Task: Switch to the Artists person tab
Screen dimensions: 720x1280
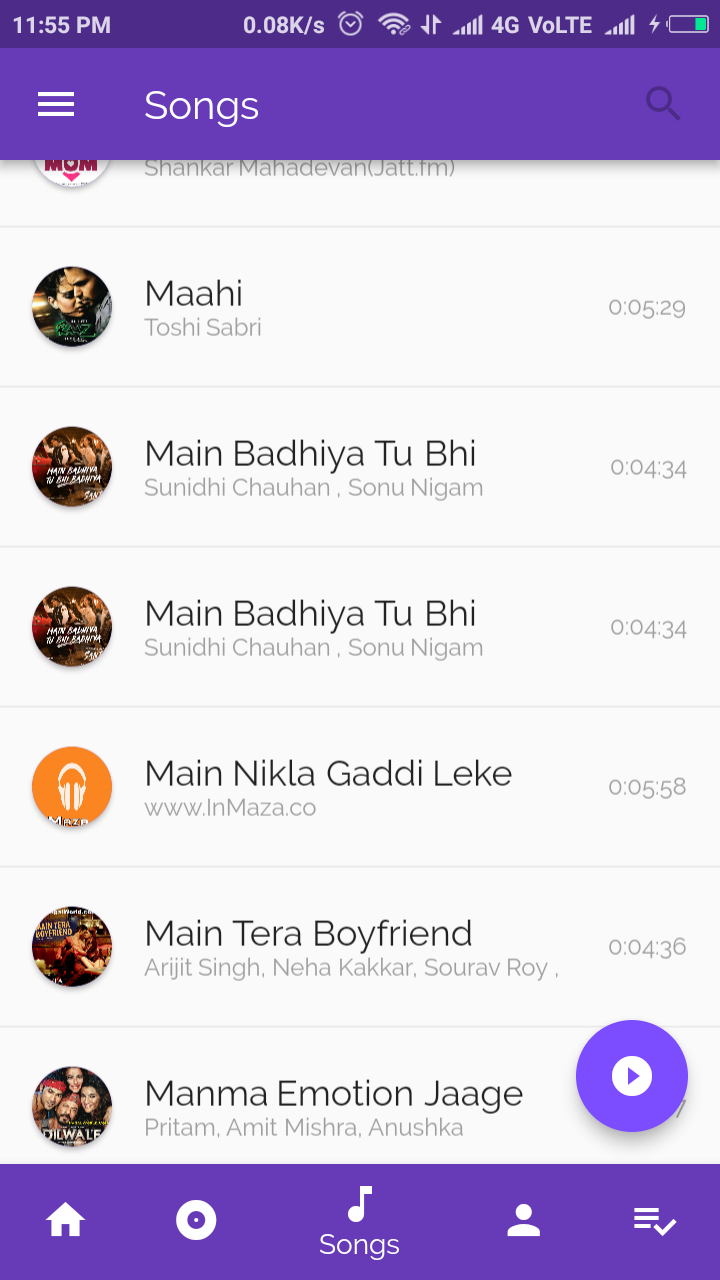Action: pyautogui.click(x=523, y=1221)
